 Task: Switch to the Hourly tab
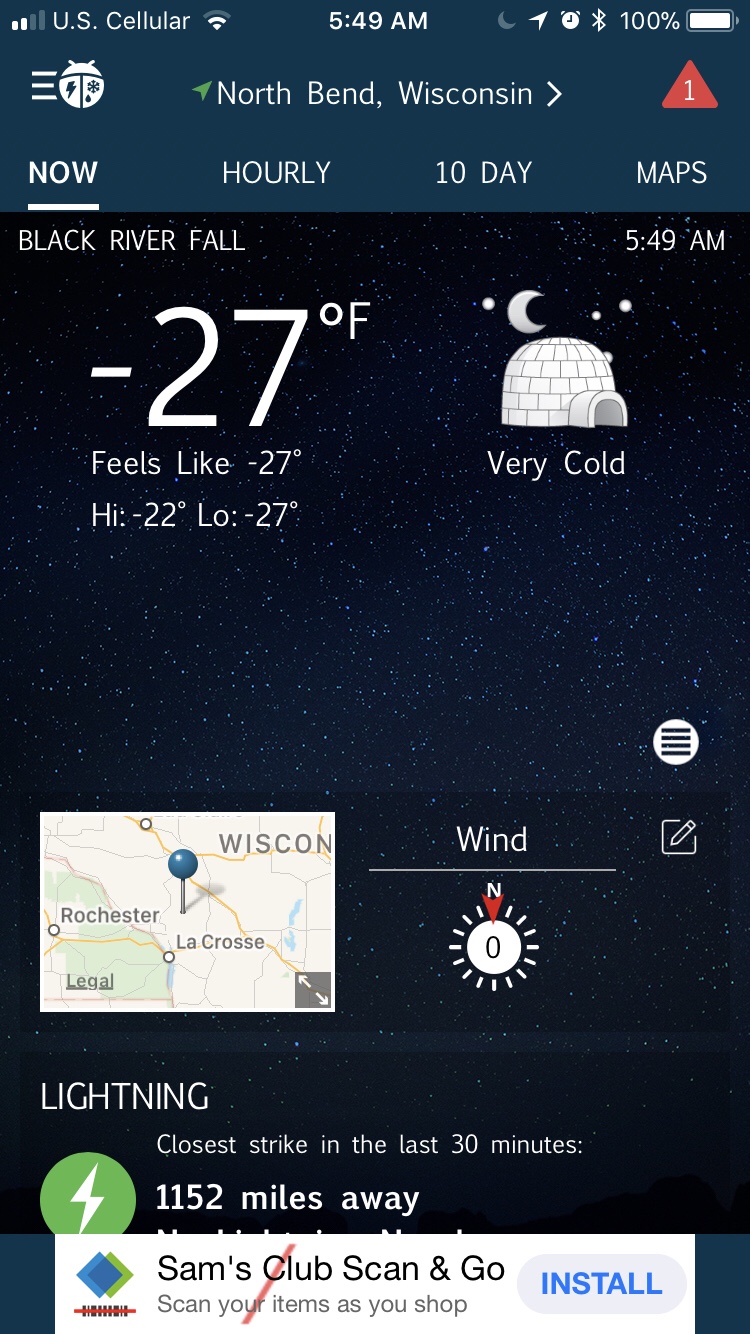[276, 173]
